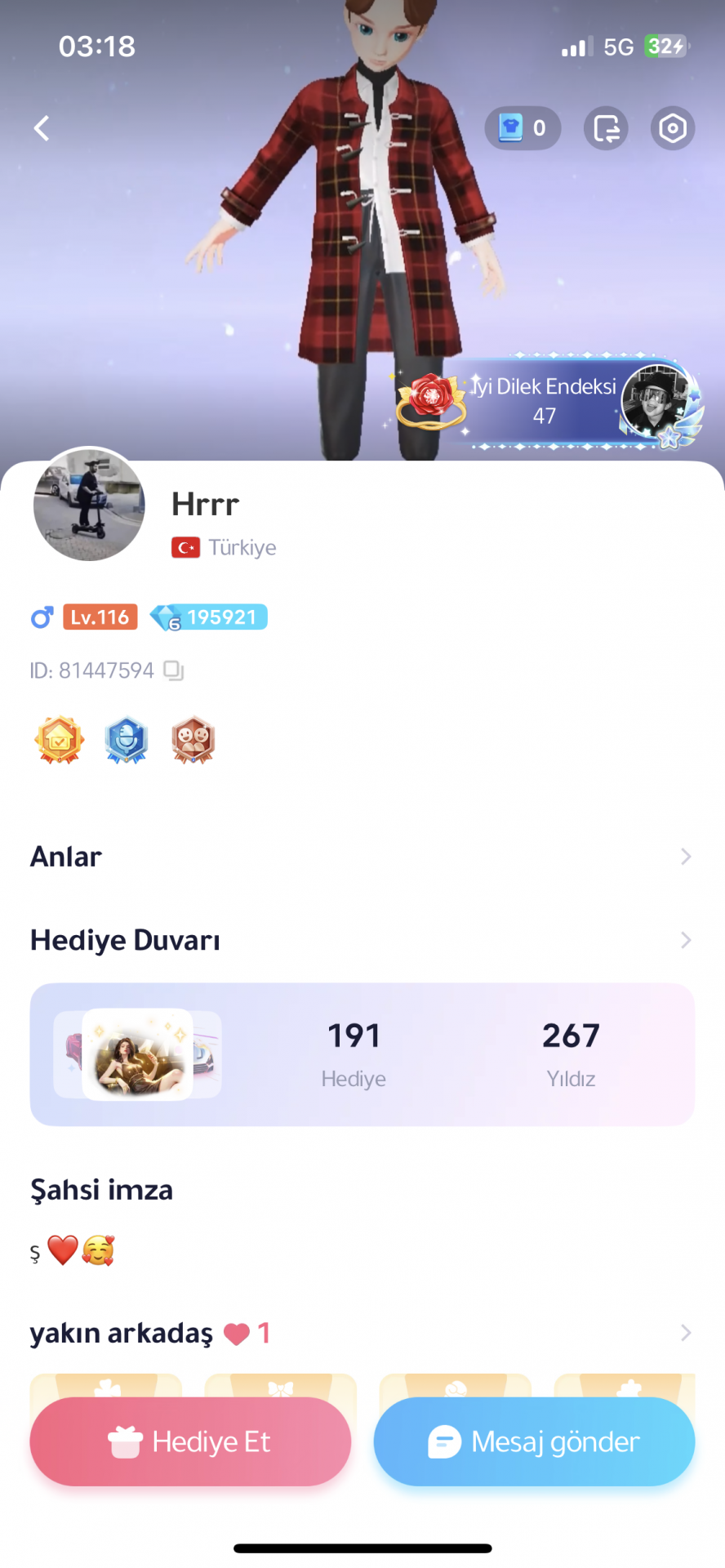The image size is (725, 1568).
Task: Open the diamond 195921 wealth badge
Action: [x=209, y=617]
